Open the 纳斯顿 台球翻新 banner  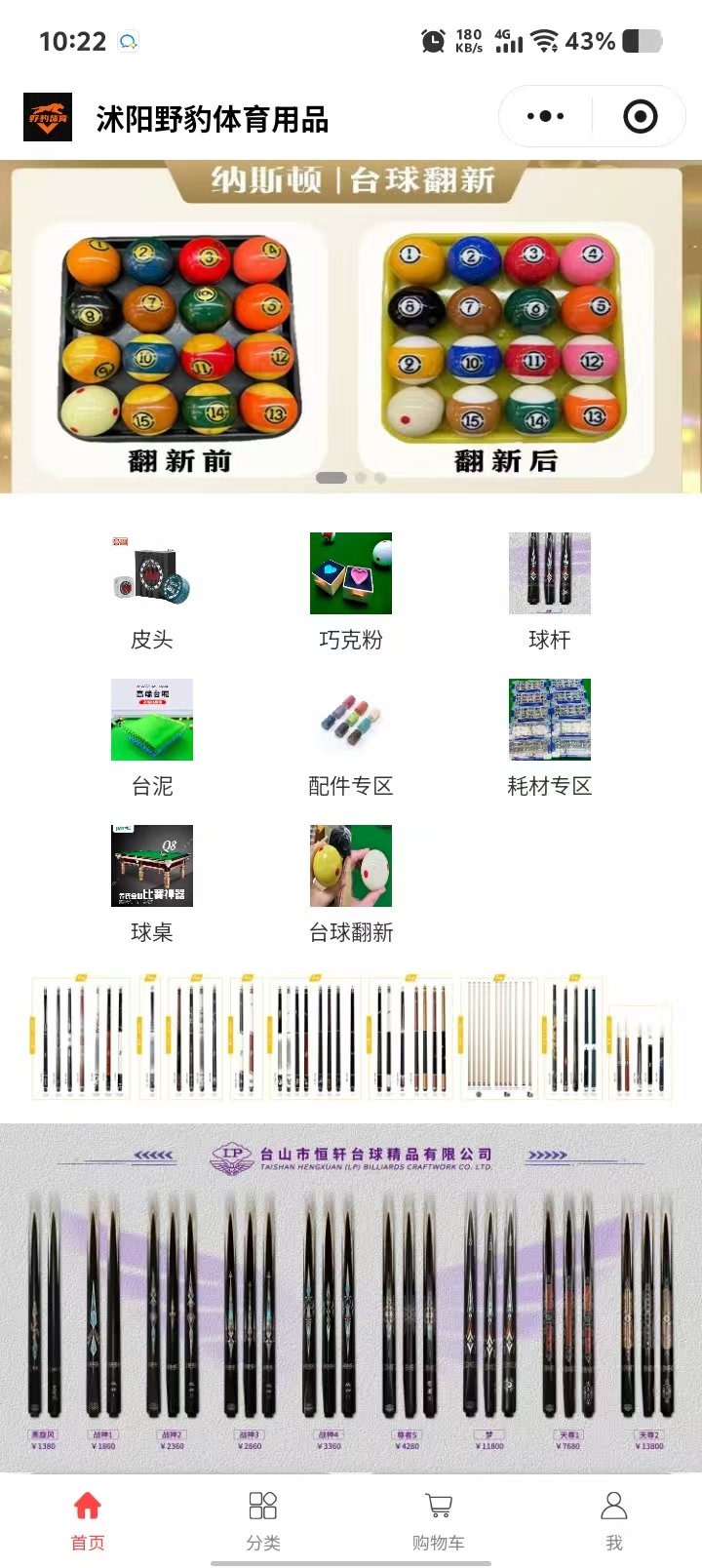(x=351, y=327)
